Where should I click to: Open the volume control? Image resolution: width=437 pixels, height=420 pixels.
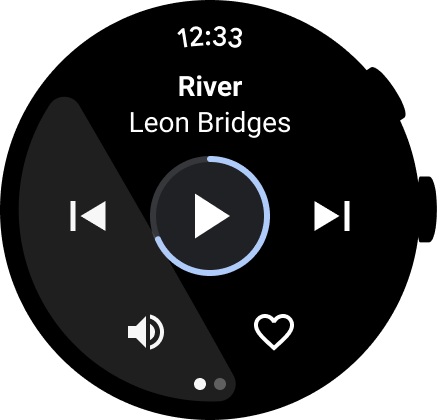146,332
